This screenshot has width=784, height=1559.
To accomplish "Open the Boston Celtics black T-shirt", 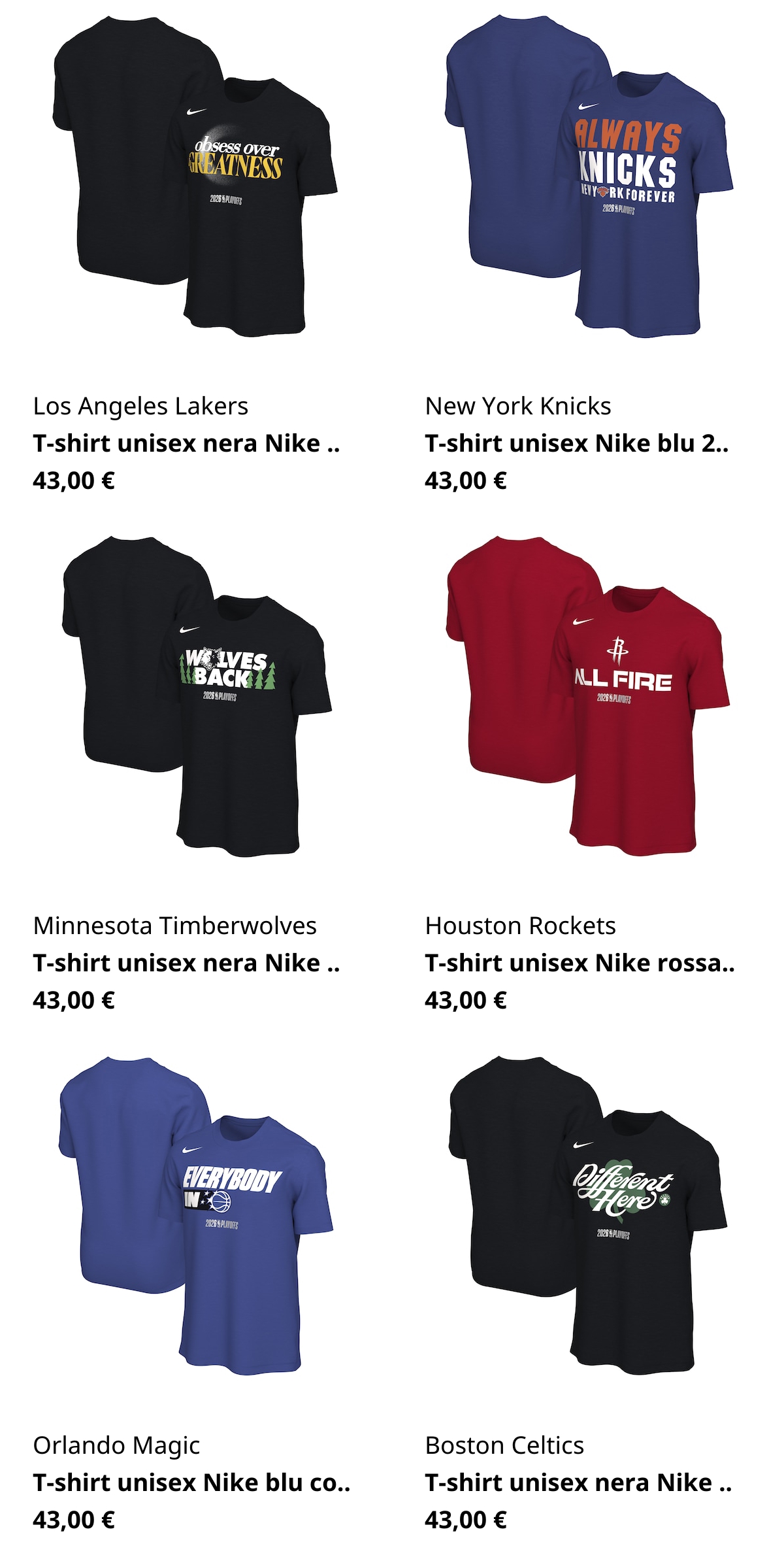I will (588, 1216).
